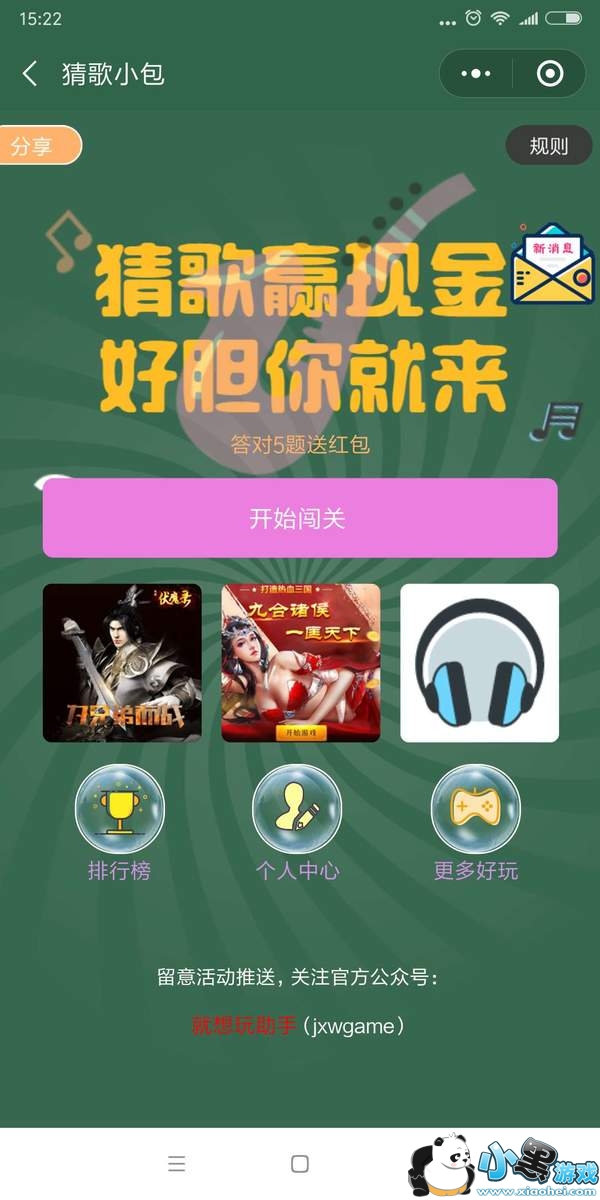Open the blue headphones tile
Image resolution: width=600 pixels, height=1200 pixels.
pyautogui.click(x=480, y=663)
